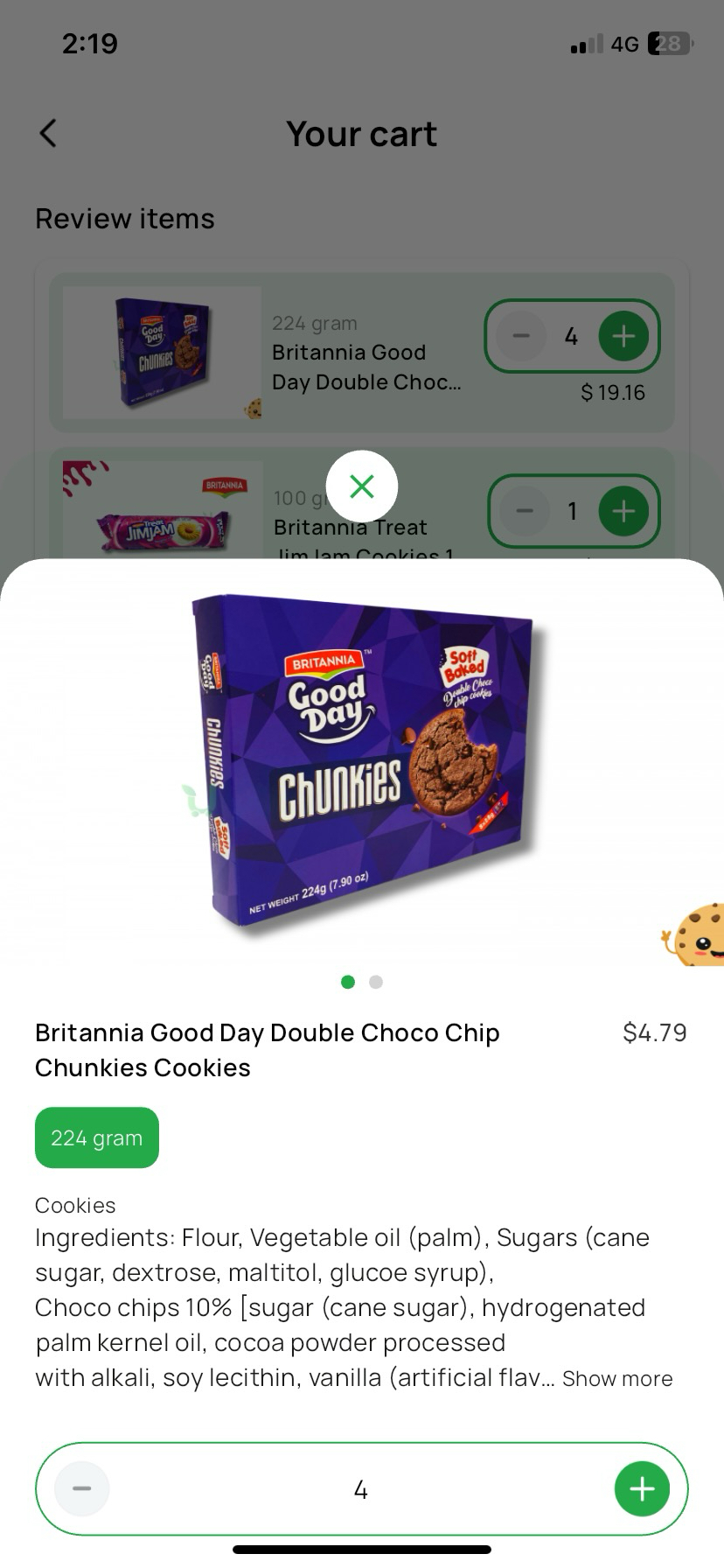
Task: Go back from Your cart
Action: (48, 134)
